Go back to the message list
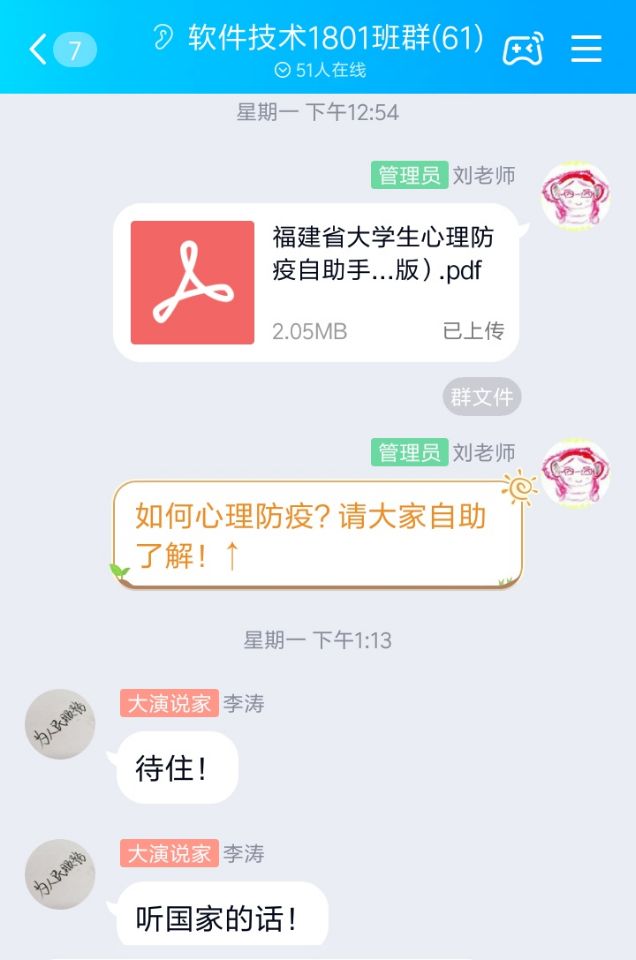 click(40, 48)
